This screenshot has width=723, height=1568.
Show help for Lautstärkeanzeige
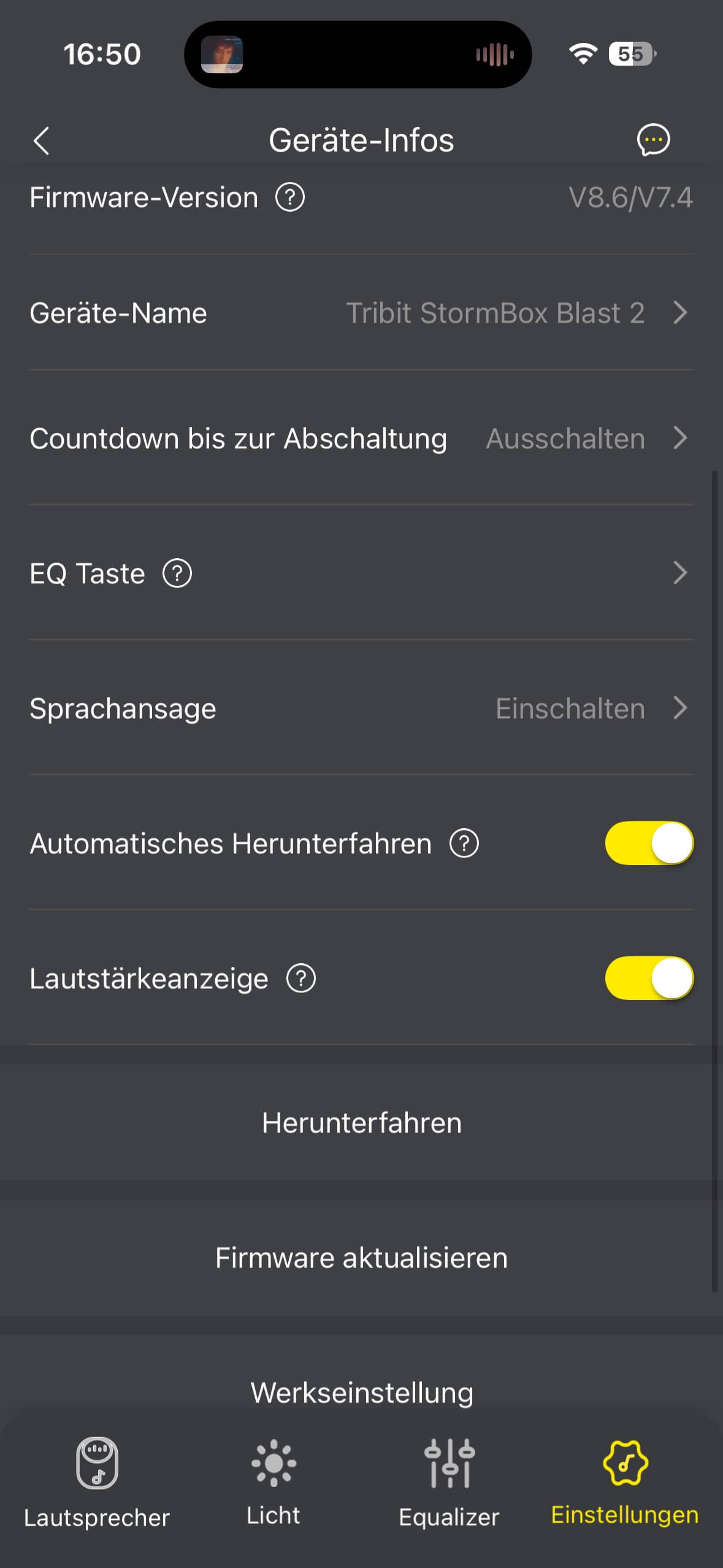click(x=301, y=978)
